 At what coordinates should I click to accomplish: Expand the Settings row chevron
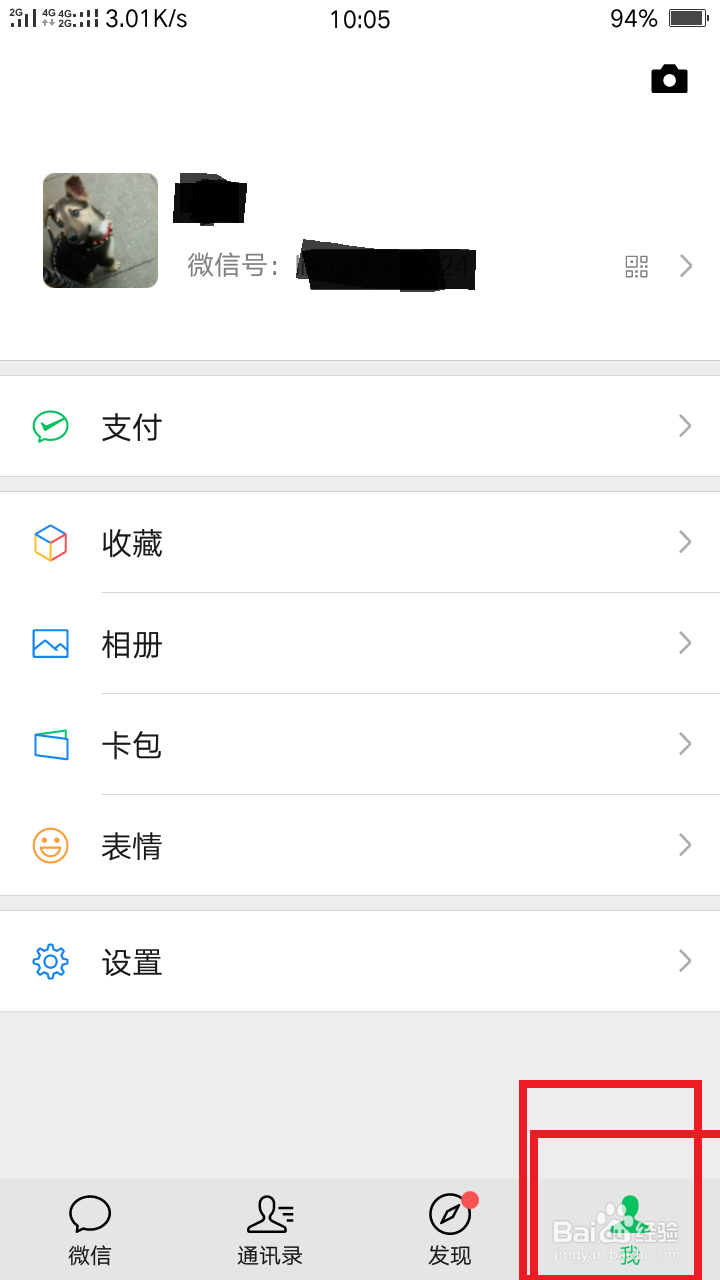[x=685, y=961]
